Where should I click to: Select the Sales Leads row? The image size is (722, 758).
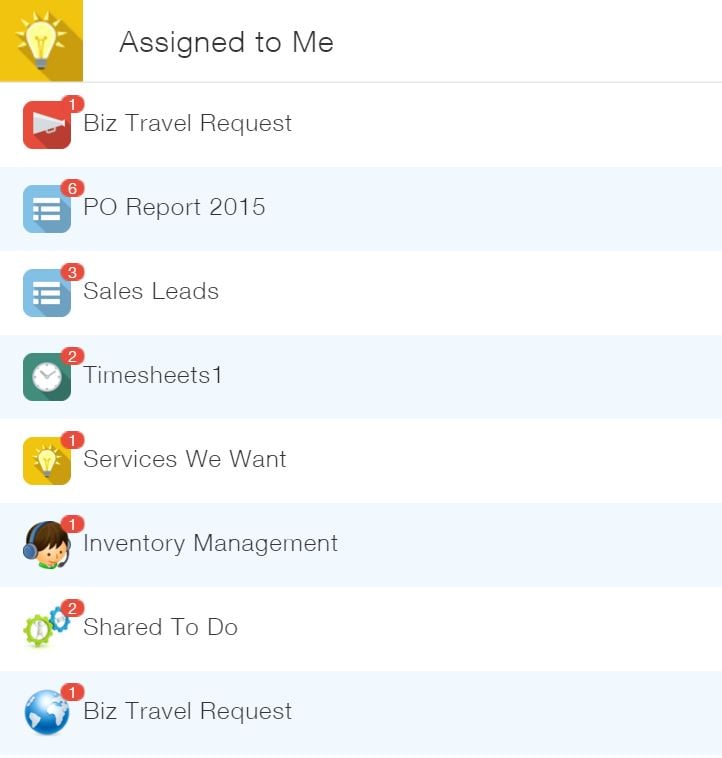[x=150, y=292]
